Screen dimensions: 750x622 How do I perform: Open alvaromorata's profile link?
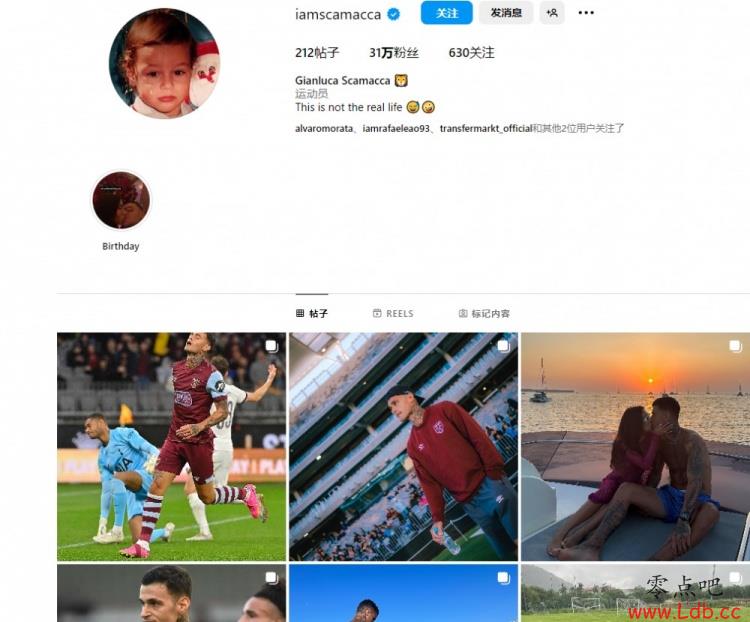click(323, 128)
